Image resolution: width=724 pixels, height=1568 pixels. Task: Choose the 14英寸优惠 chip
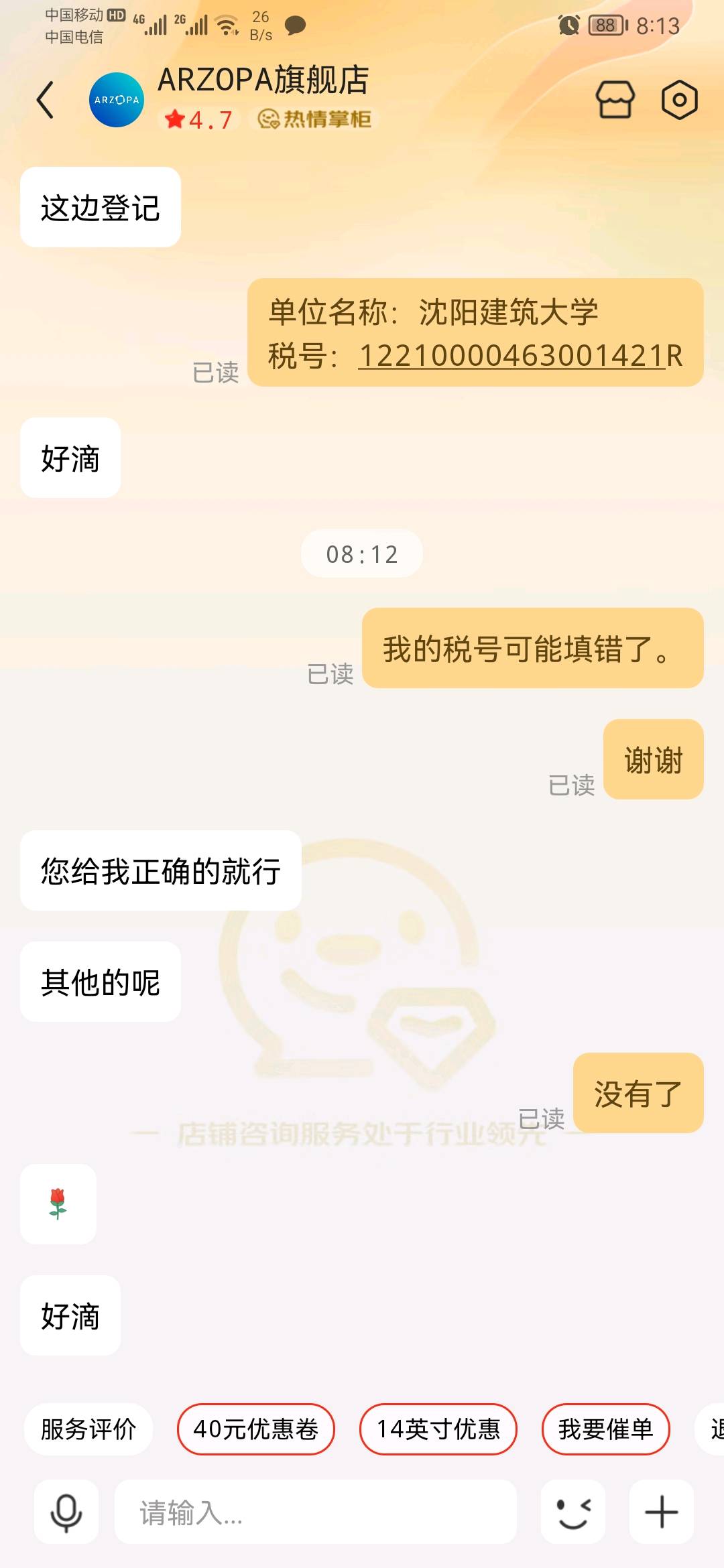pyautogui.click(x=438, y=1429)
